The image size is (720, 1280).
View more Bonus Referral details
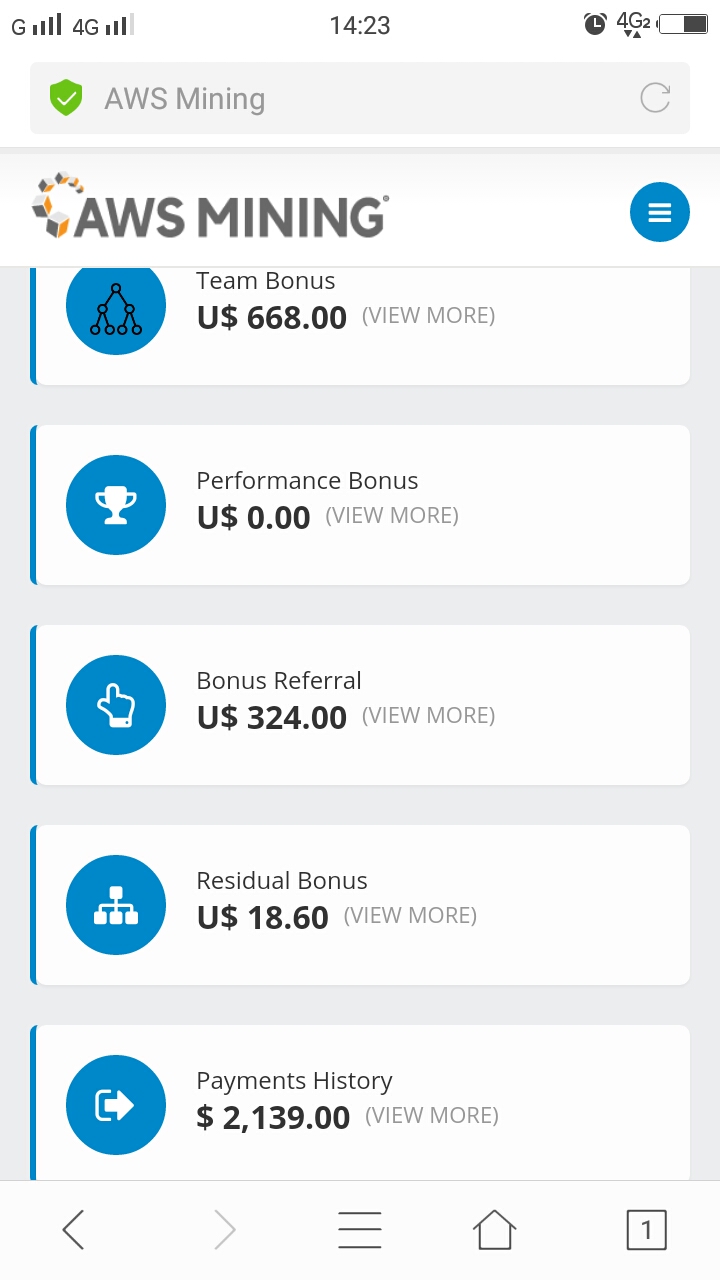coord(428,716)
